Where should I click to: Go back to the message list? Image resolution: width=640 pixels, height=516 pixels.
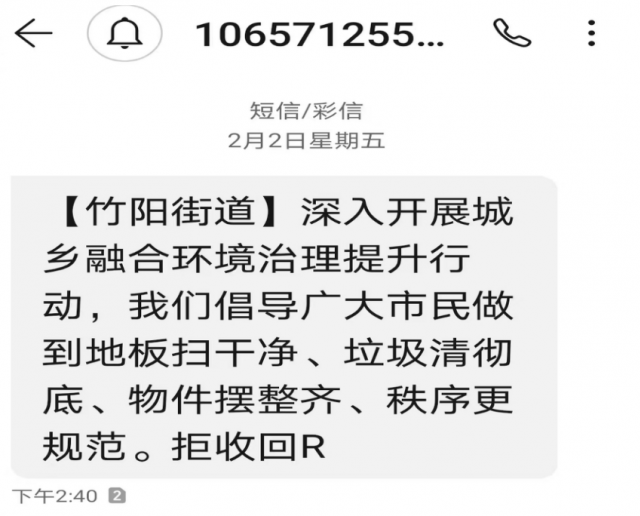pos(33,34)
